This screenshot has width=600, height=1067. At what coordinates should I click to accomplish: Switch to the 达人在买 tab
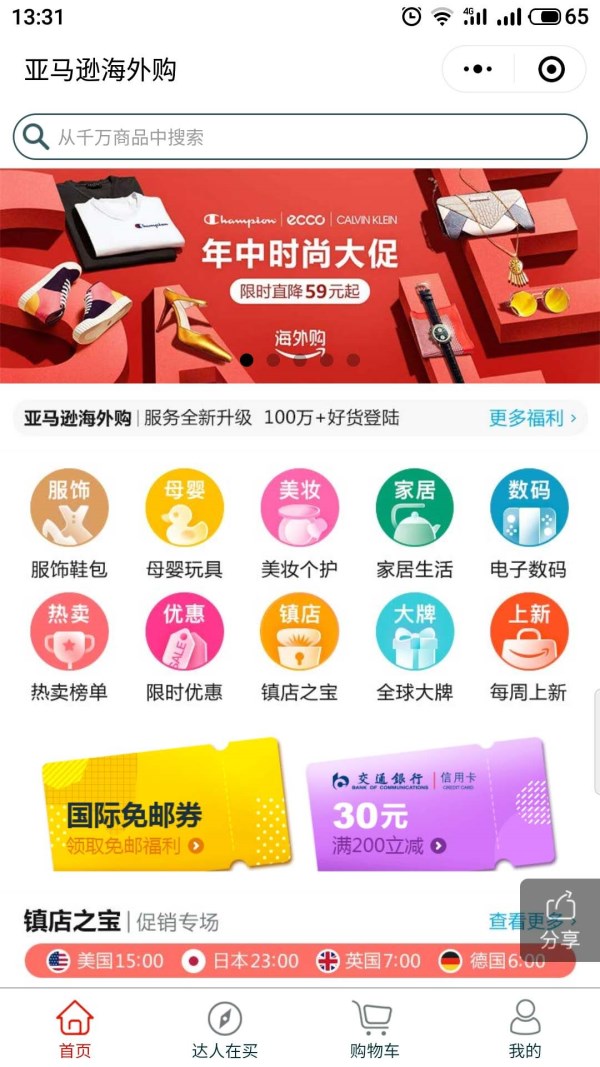(x=225, y=1030)
